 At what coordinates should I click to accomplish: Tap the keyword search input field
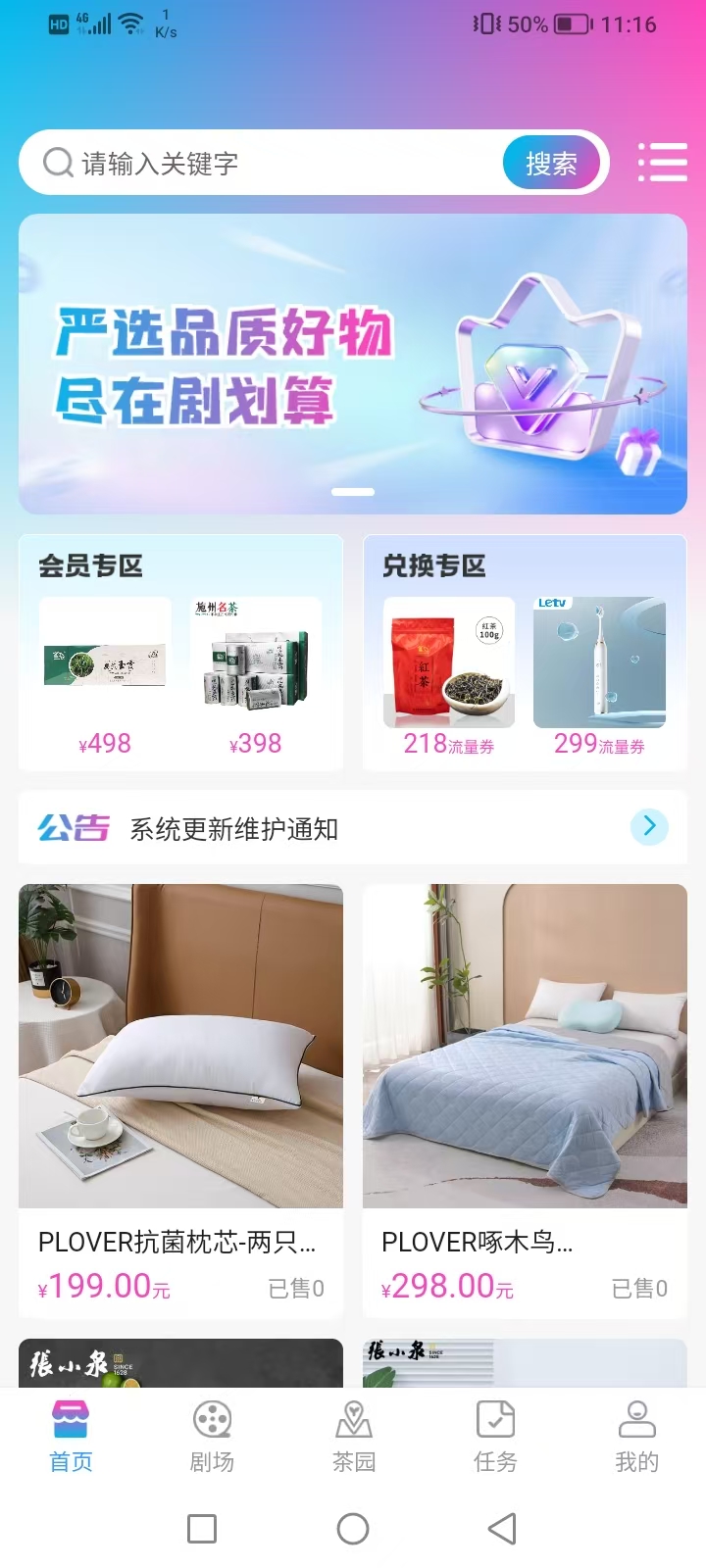245,162
